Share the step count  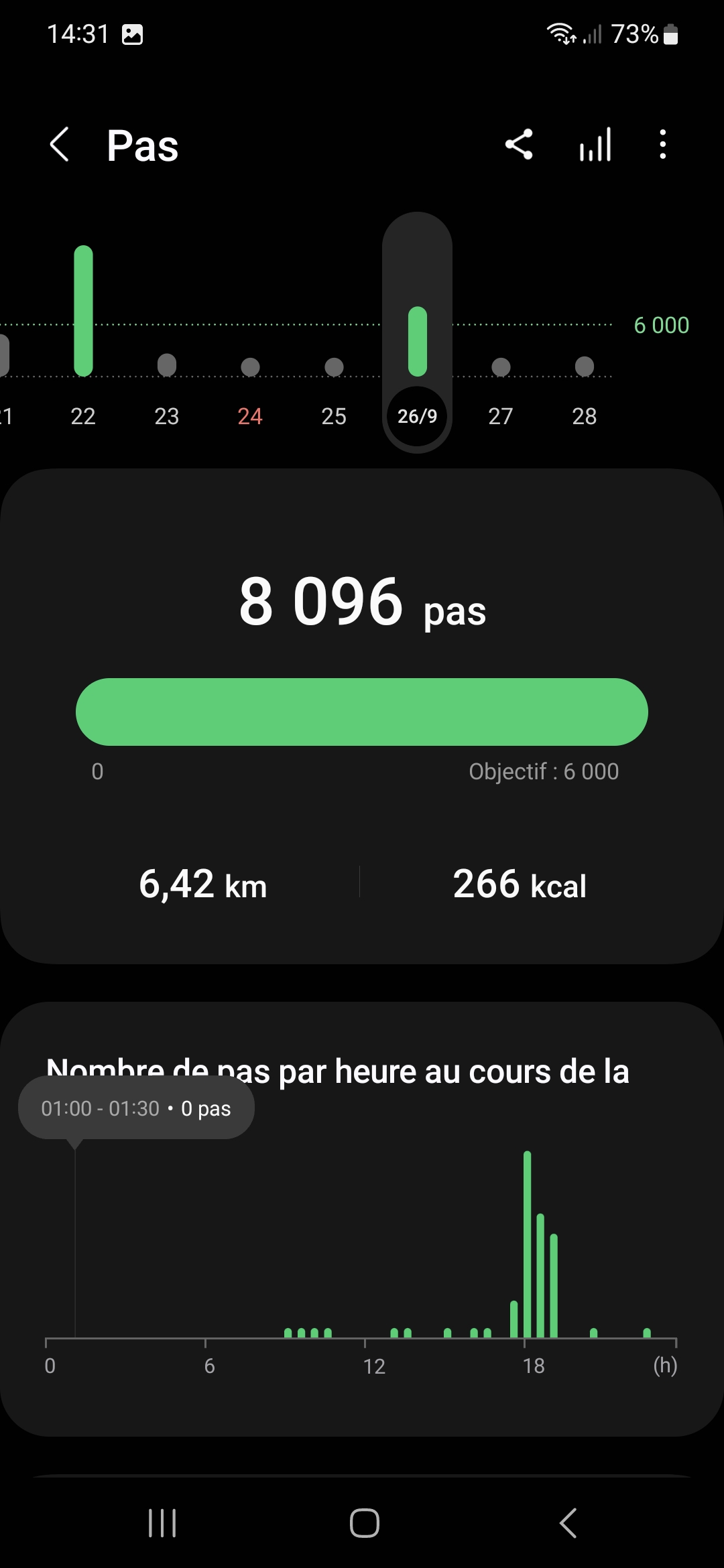point(519,144)
